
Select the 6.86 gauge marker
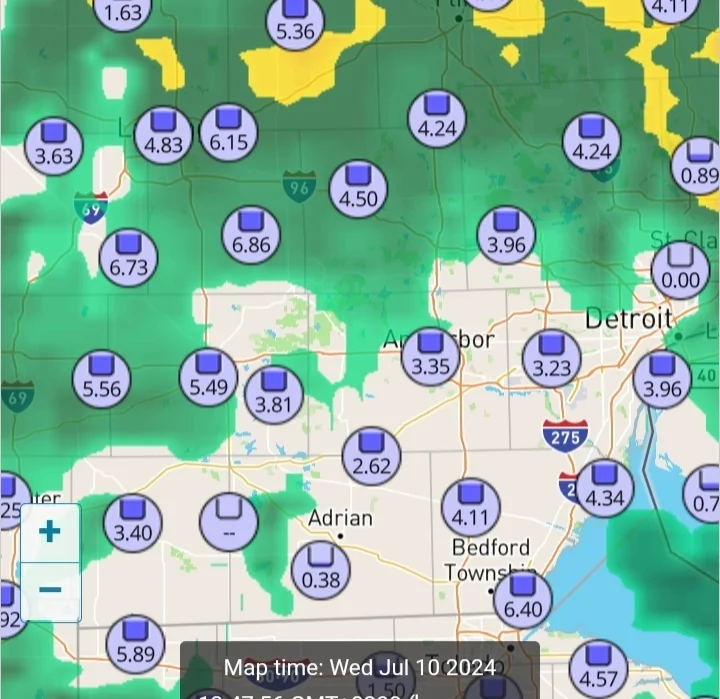pos(251,234)
